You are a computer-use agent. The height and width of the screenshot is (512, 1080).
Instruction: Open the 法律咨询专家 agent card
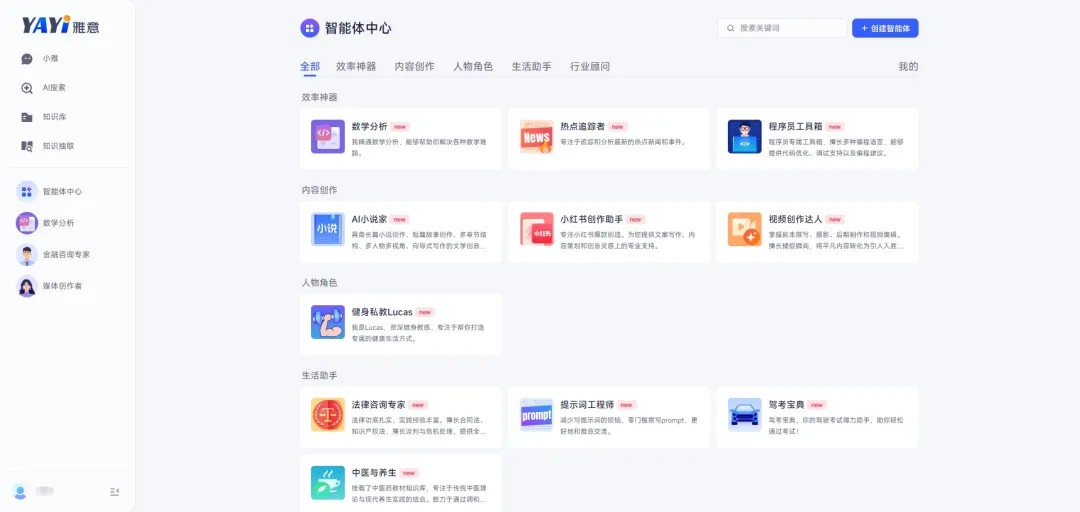(400, 417)
